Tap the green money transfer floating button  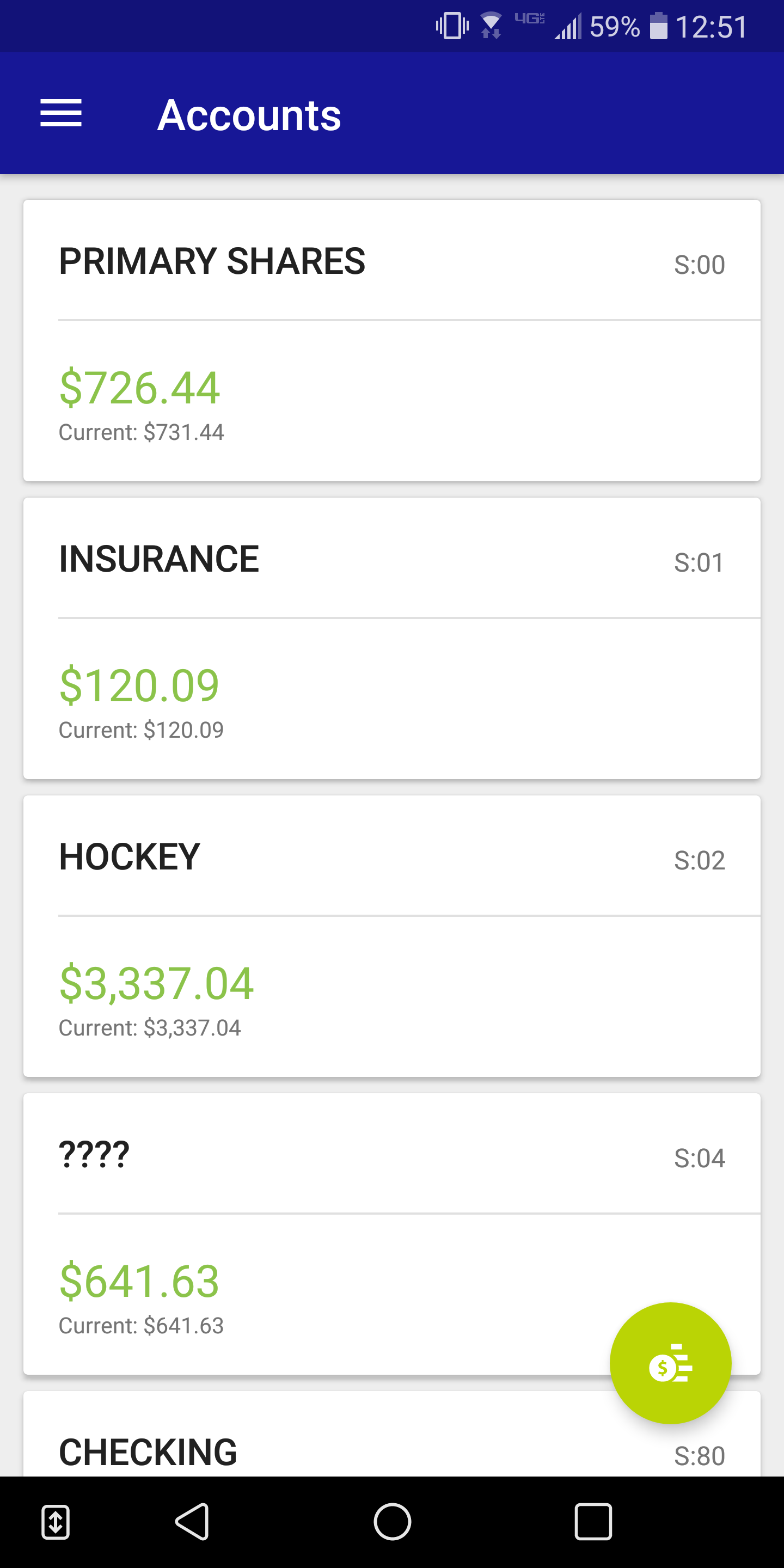[x=670, y=1363]
